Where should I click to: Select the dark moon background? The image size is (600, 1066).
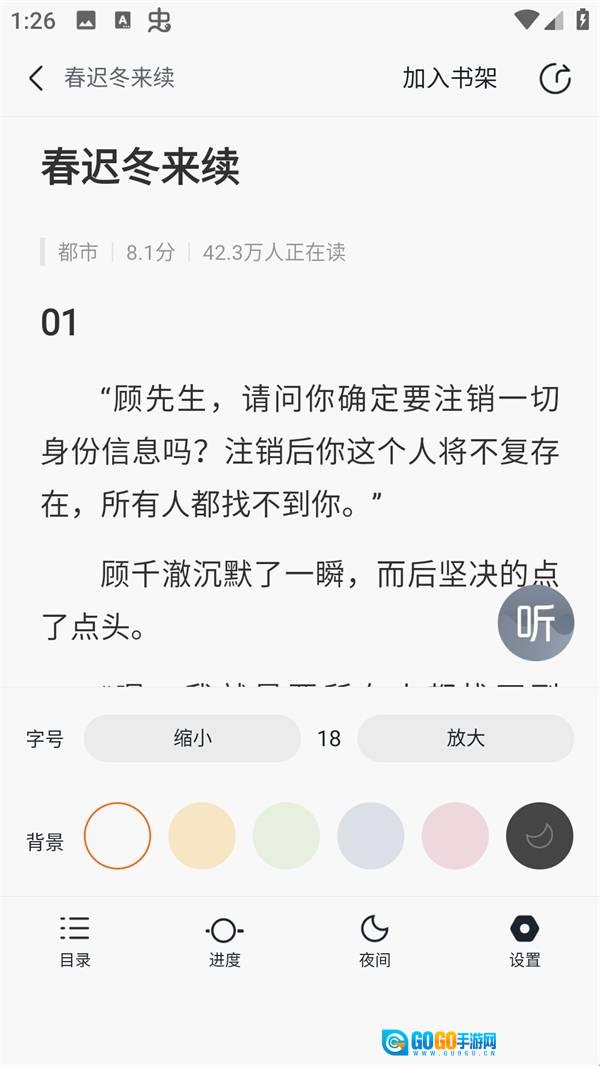[540, 835]
